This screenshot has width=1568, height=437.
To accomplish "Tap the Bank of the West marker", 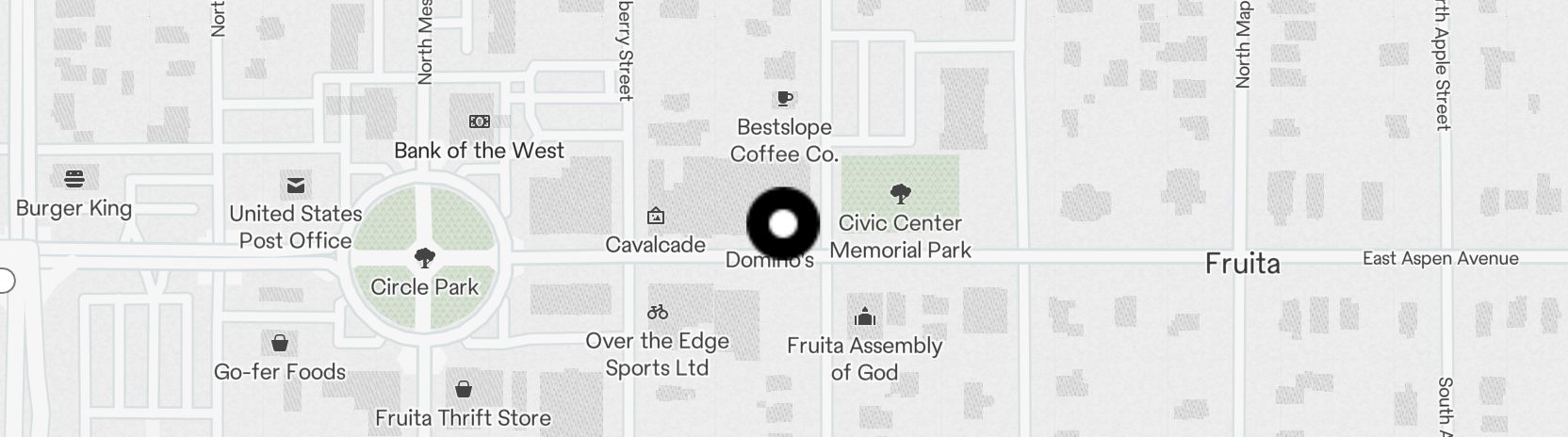I will tap(480, 121).
